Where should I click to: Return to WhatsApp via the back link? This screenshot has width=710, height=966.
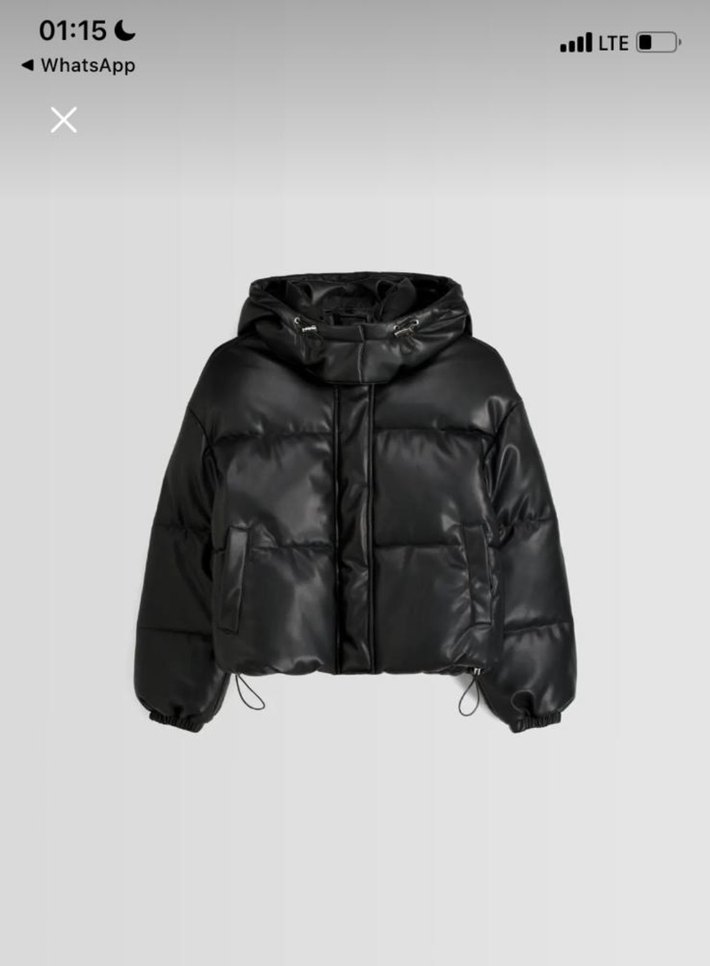[78, 66]
